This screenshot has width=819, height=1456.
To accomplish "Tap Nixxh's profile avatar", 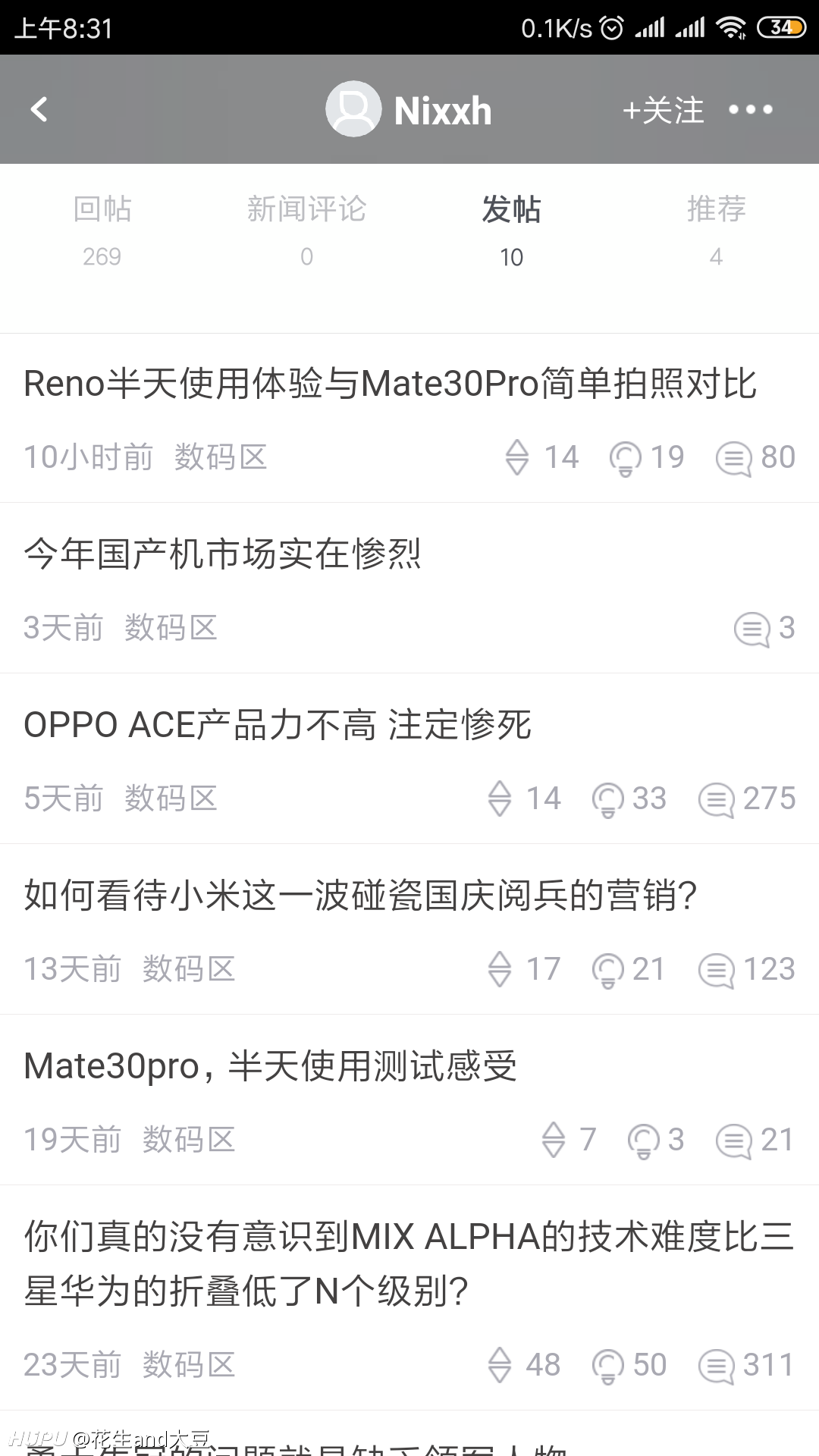I will pos(353,109).
